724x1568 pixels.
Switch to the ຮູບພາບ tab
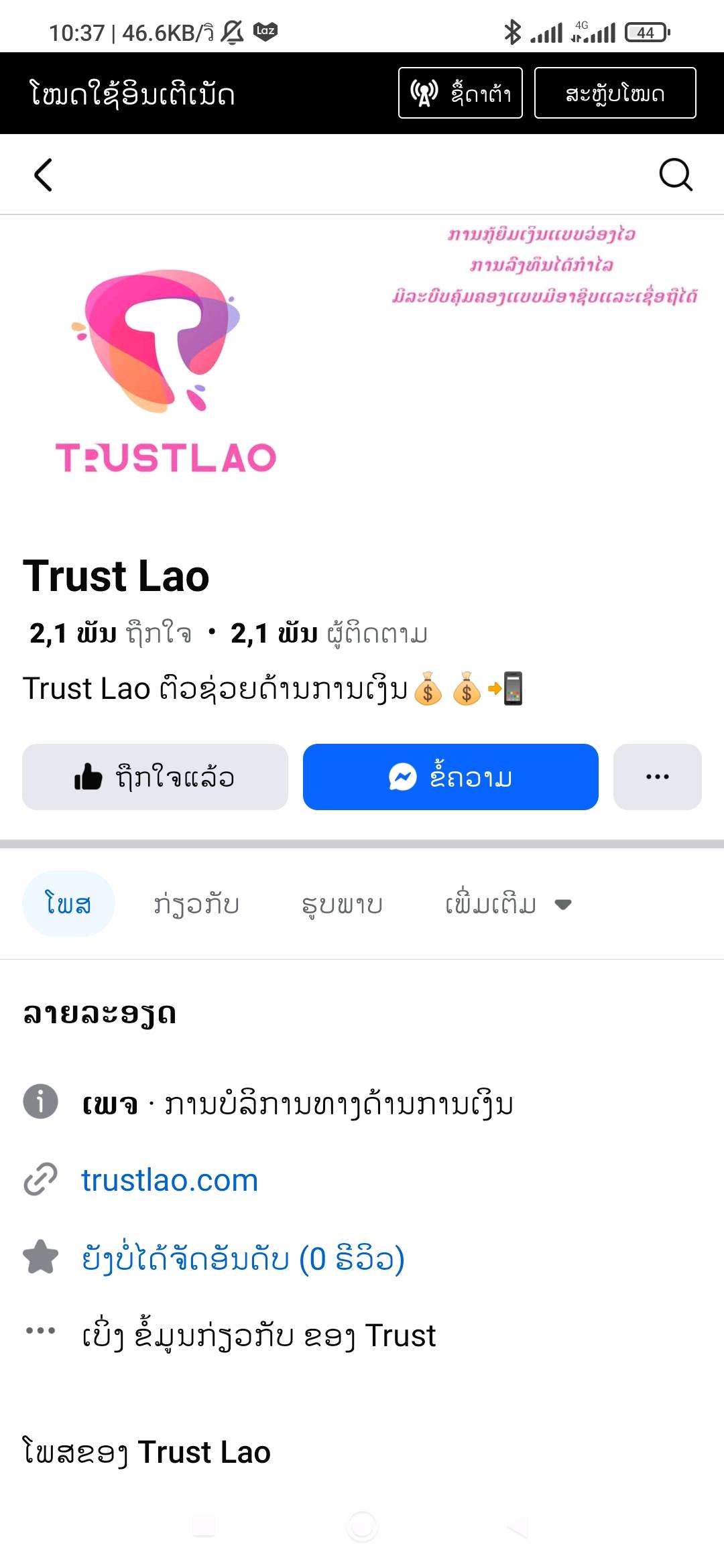pyautogui.click(x=342, y=904)
